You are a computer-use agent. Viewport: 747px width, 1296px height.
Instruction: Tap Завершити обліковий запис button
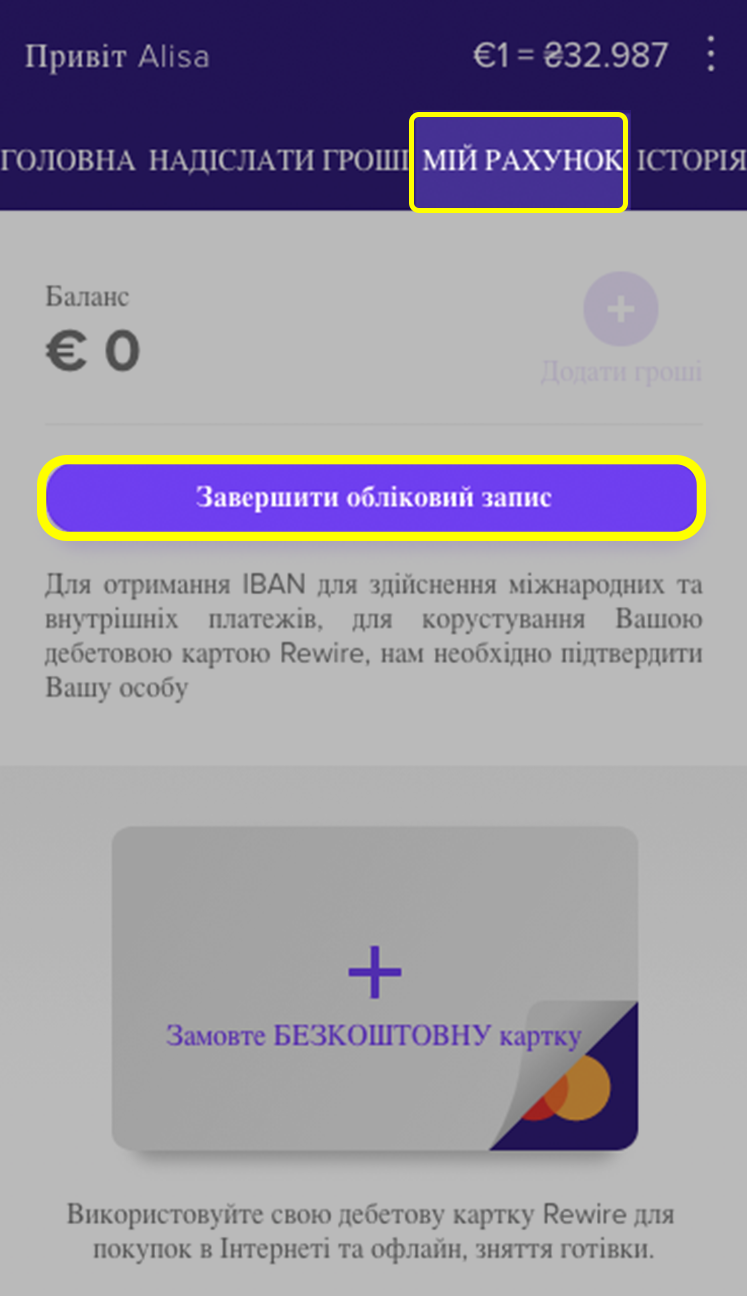(x=372, y=498)
